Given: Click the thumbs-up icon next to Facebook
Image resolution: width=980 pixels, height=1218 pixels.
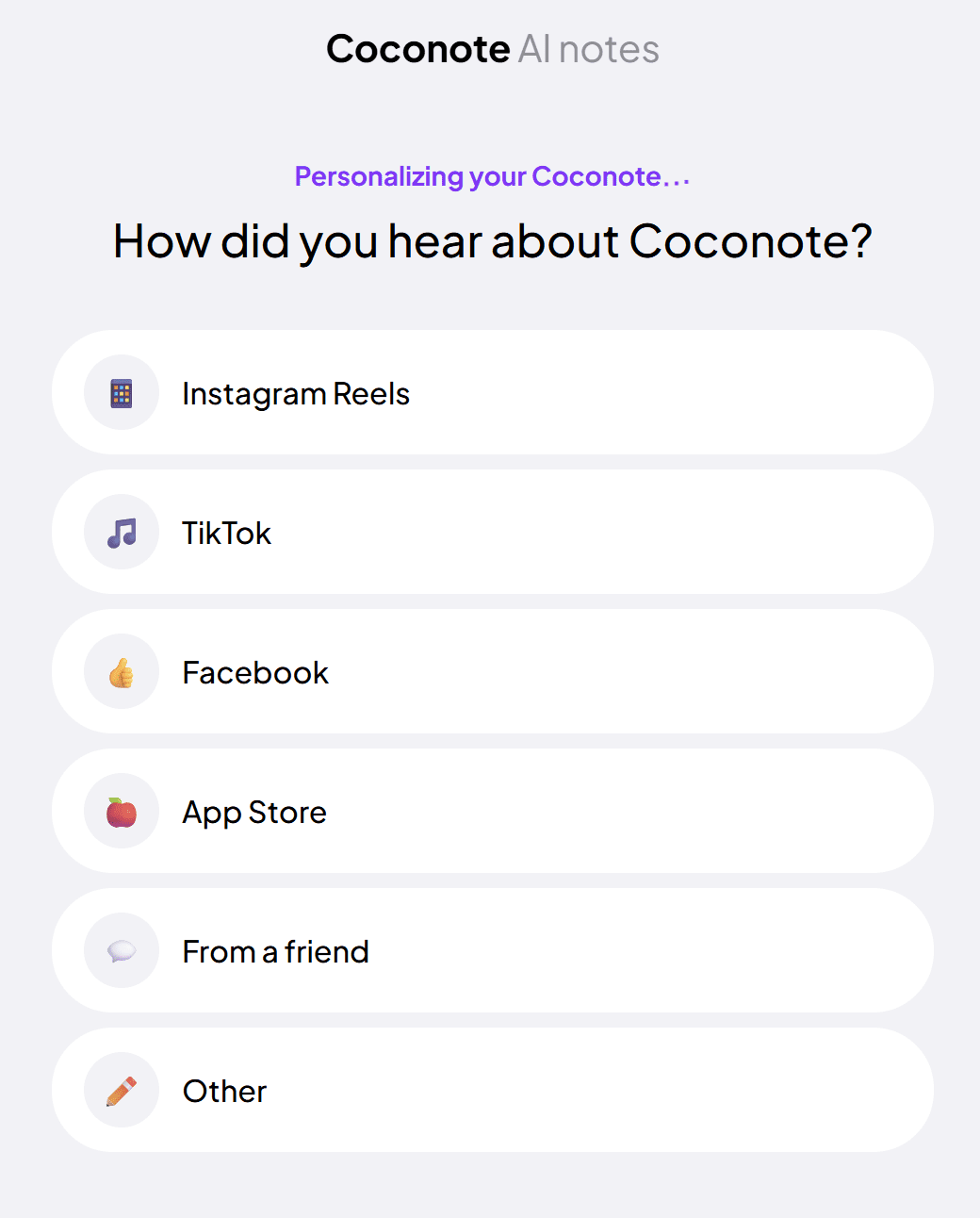Looking at the screenshot, I should click(121, 671).
